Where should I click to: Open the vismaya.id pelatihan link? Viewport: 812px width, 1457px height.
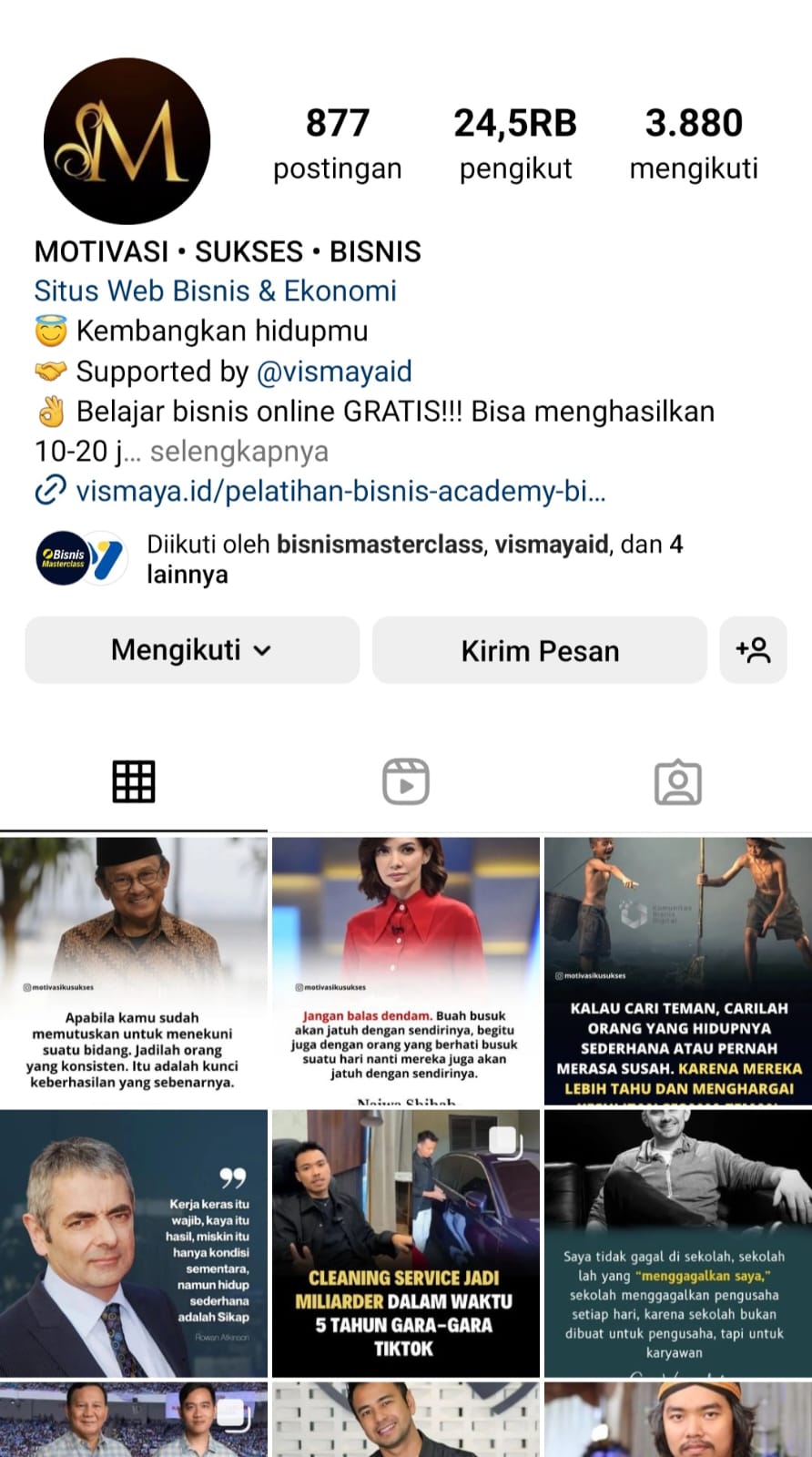coord(340,492)
